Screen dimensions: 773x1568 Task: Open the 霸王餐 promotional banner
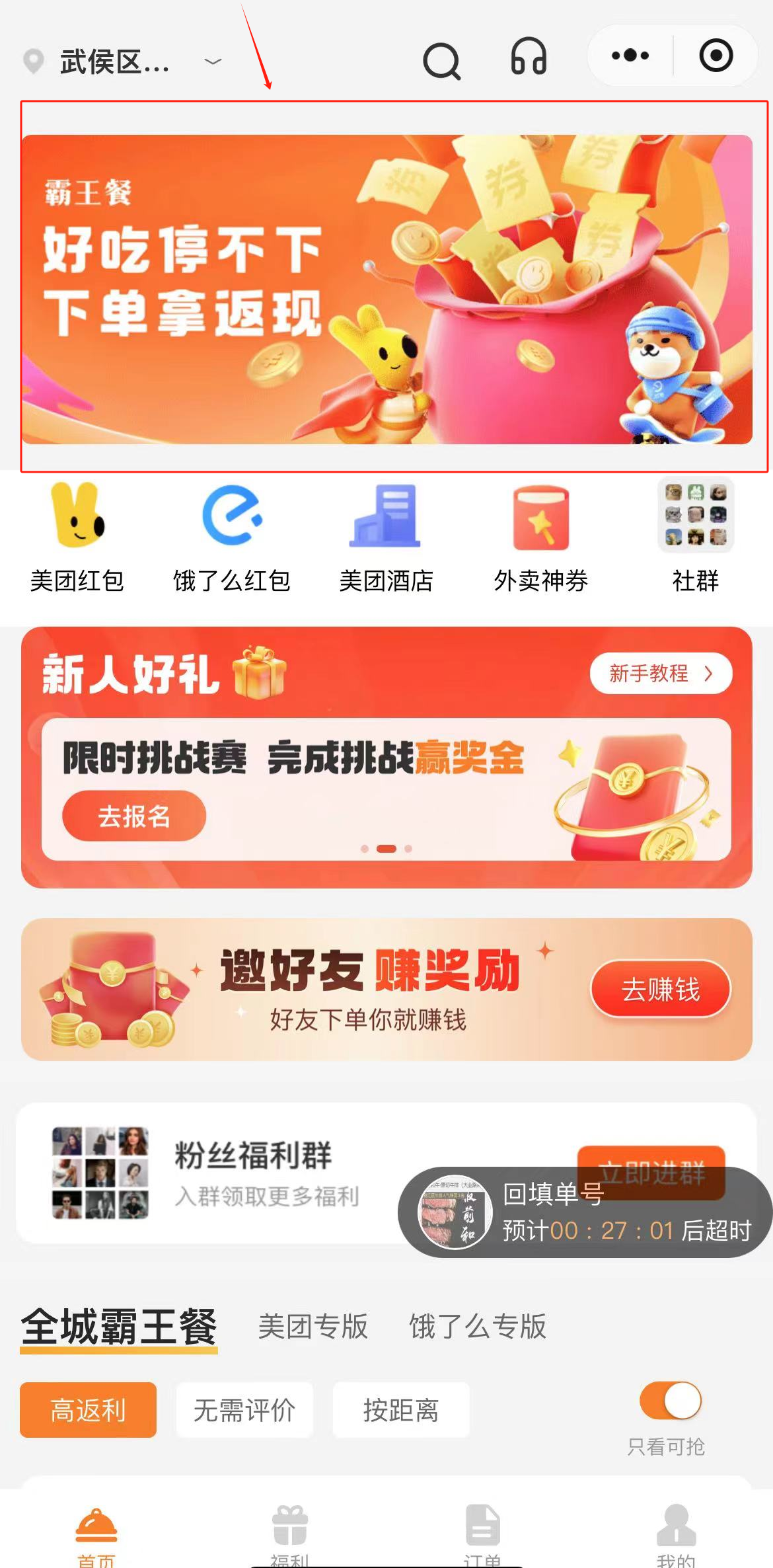pyautogui.click(x=387, y=290)
